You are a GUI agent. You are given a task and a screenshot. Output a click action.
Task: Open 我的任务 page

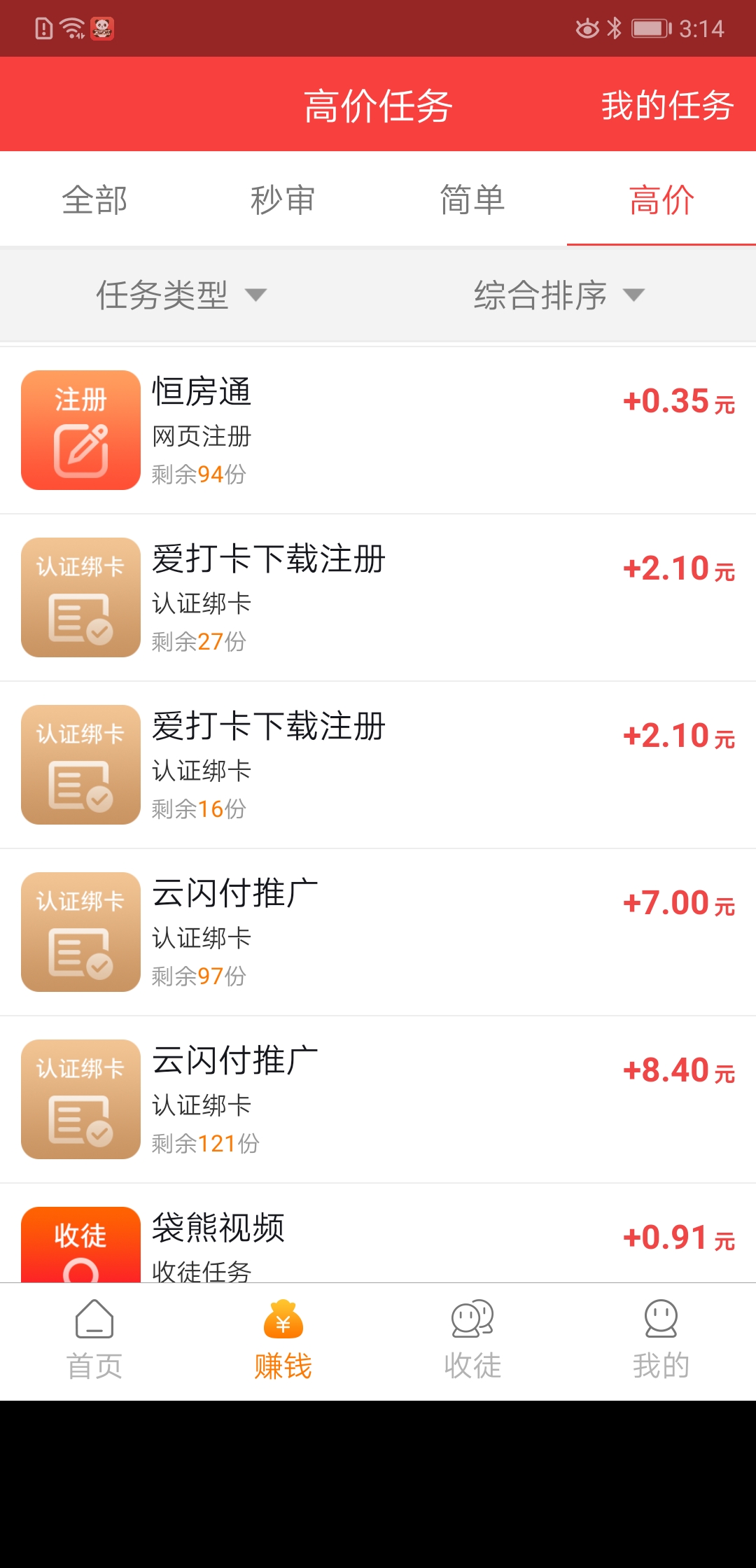tap(668, 106)
